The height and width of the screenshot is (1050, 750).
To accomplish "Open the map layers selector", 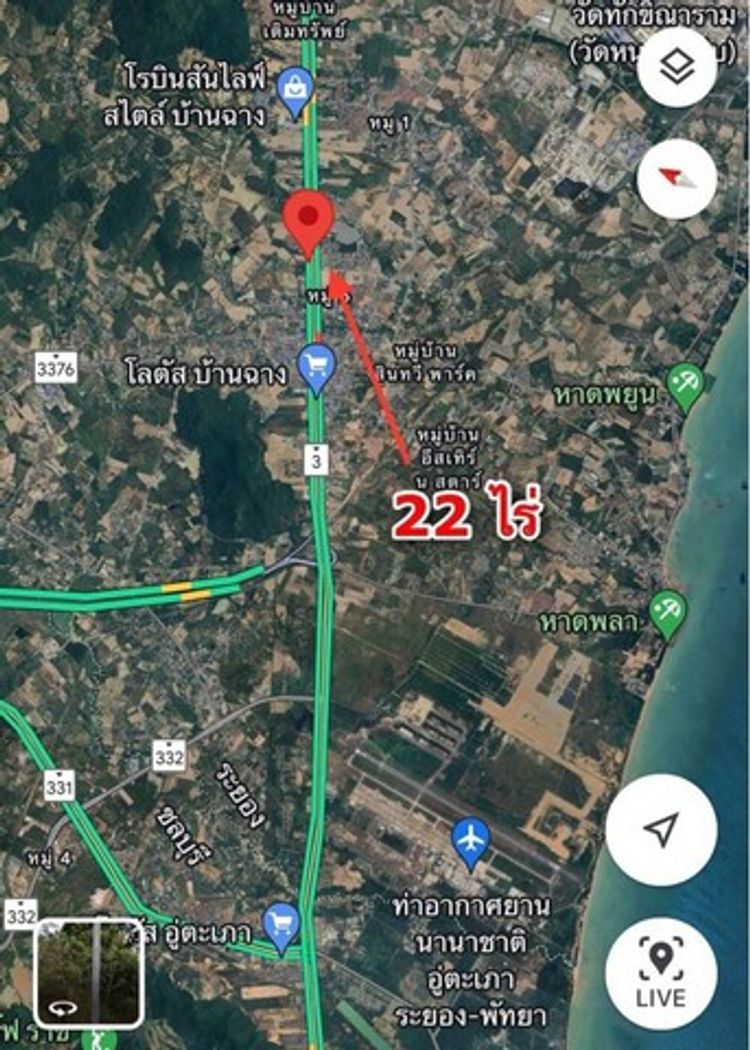I will [677, 67].
